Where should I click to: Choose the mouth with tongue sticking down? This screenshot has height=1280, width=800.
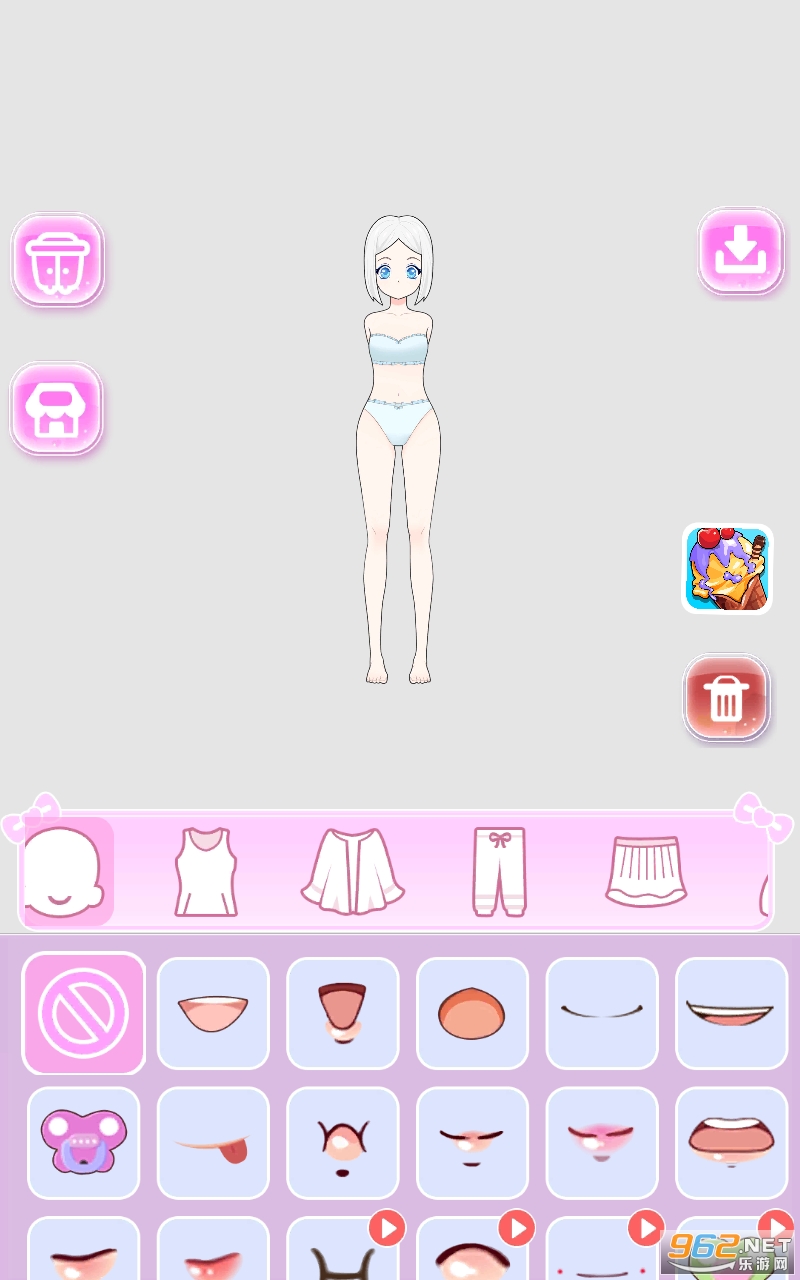(343, 1013)
